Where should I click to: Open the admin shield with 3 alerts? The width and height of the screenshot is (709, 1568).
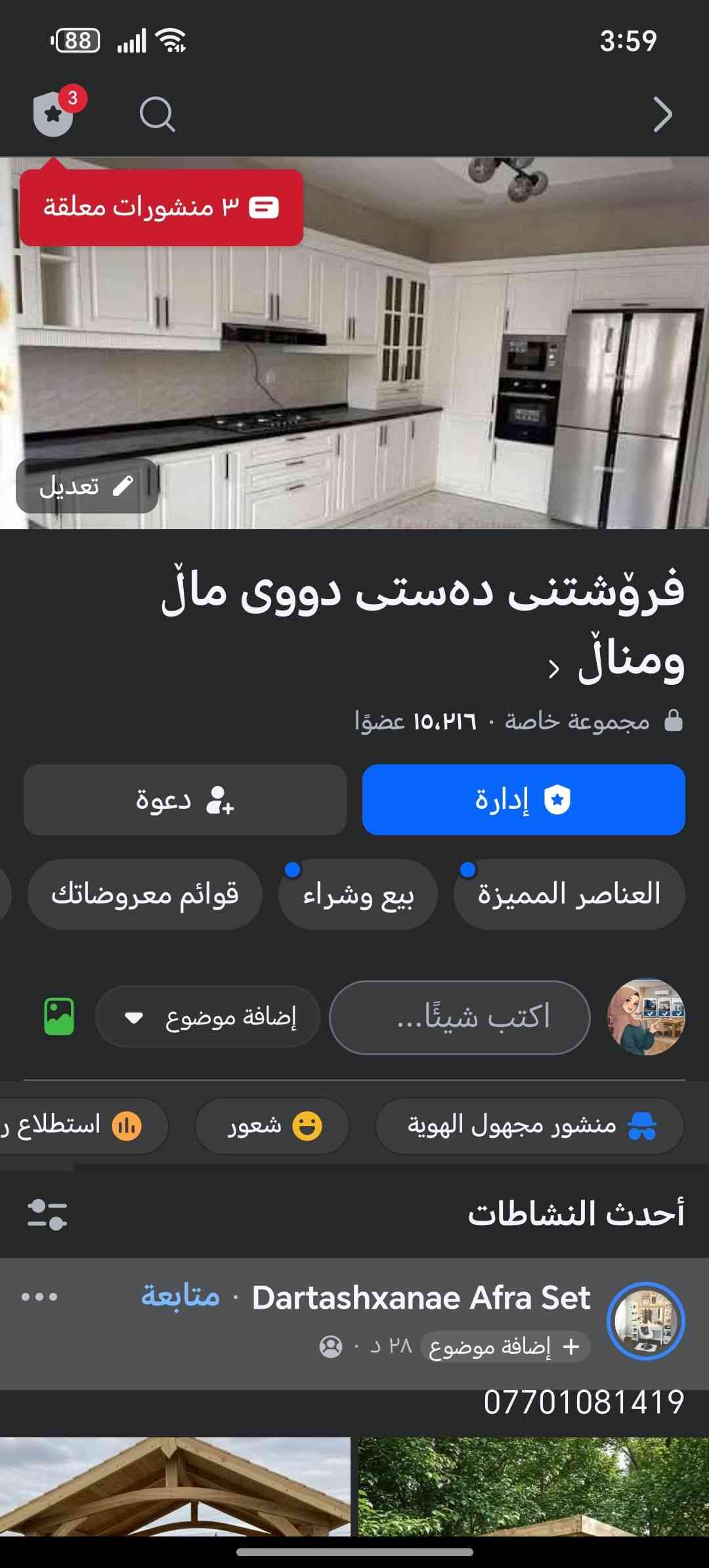(54, 114)
